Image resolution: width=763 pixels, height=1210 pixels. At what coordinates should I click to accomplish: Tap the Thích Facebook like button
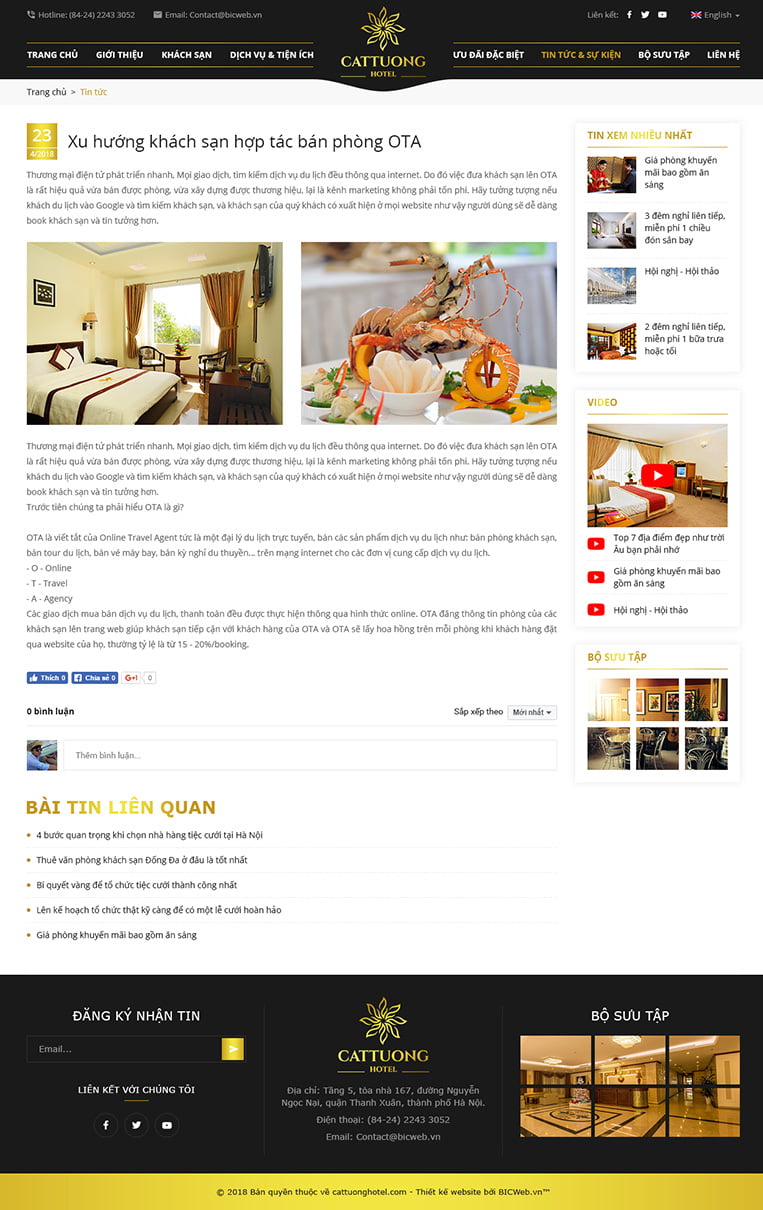(47, 678)
